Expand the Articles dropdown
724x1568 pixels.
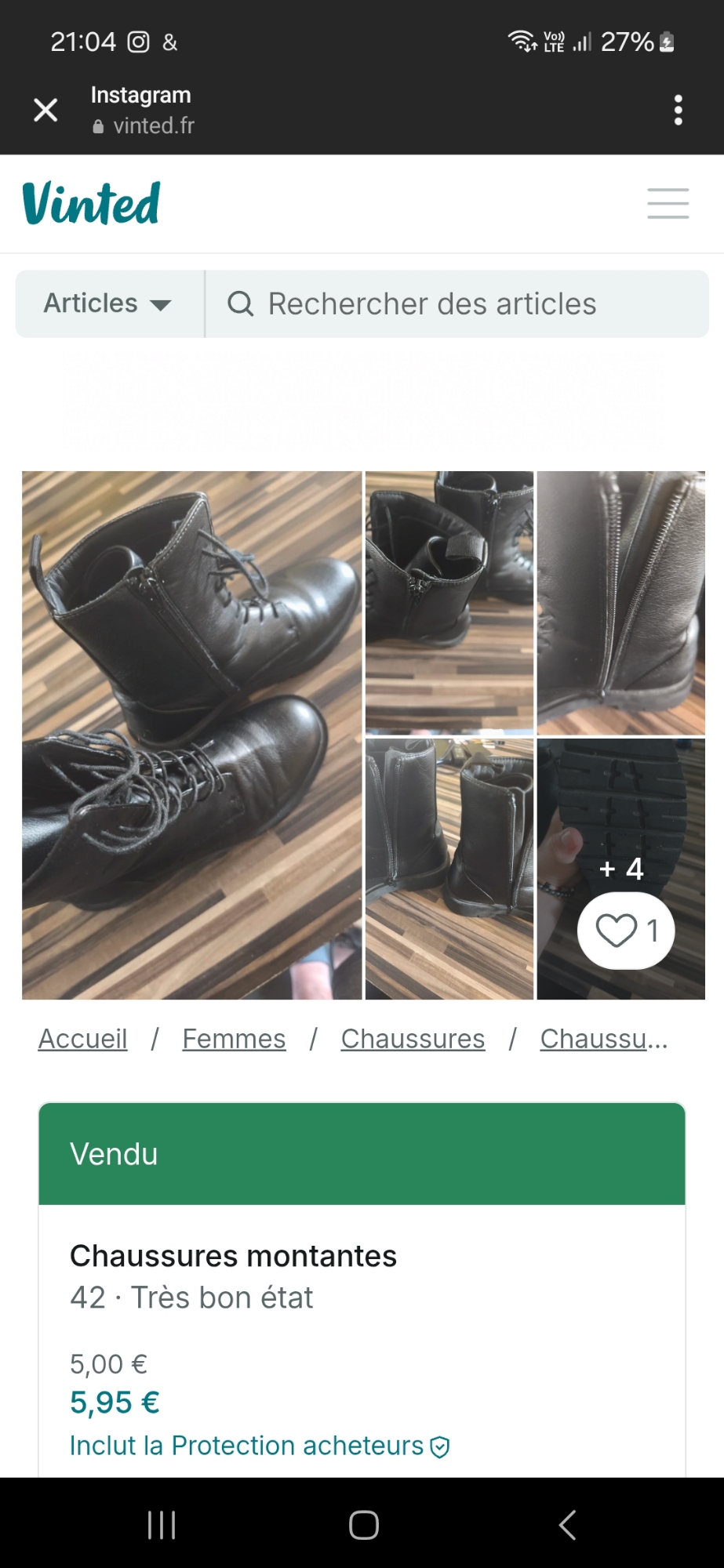[x=108, y=303]
